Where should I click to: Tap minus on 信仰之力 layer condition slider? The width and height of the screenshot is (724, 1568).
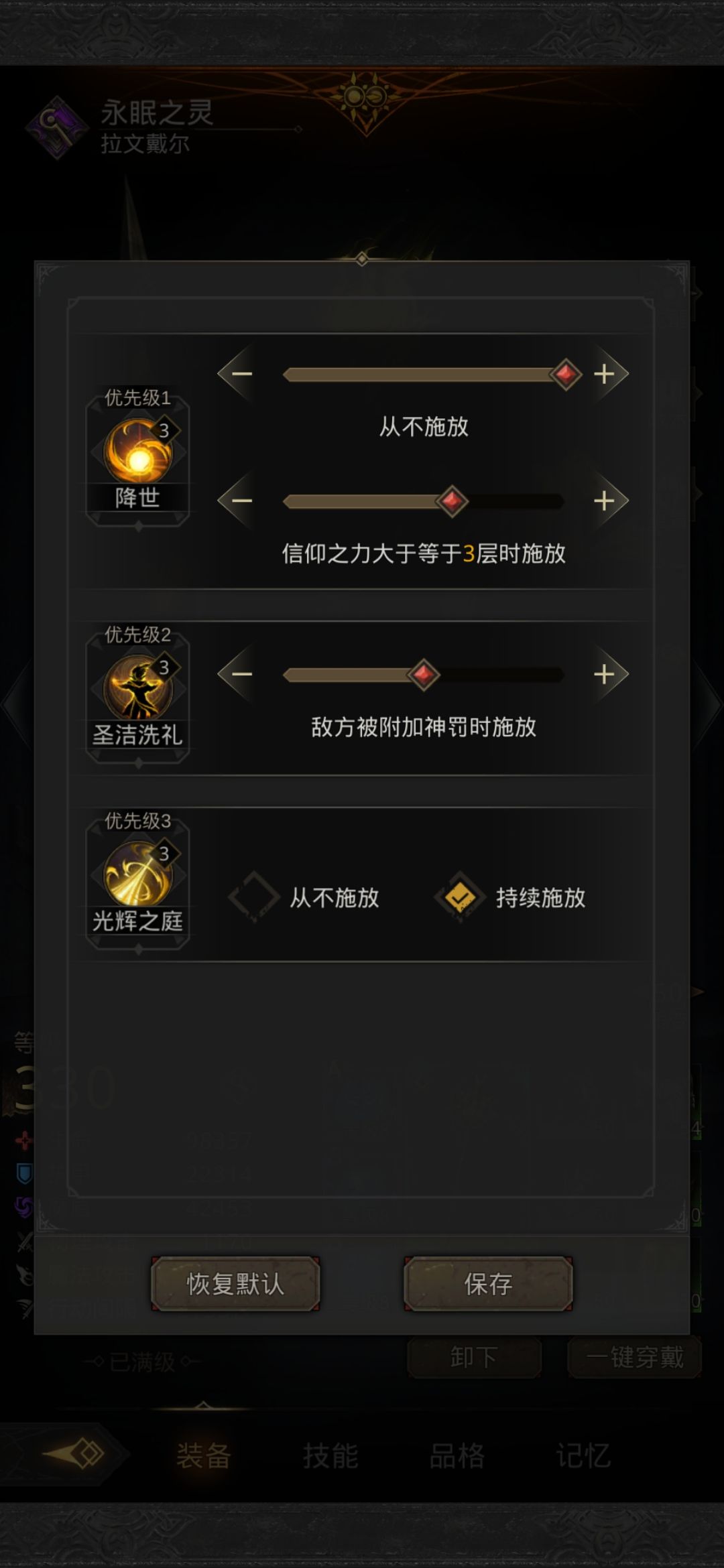[x=241, y=501]
